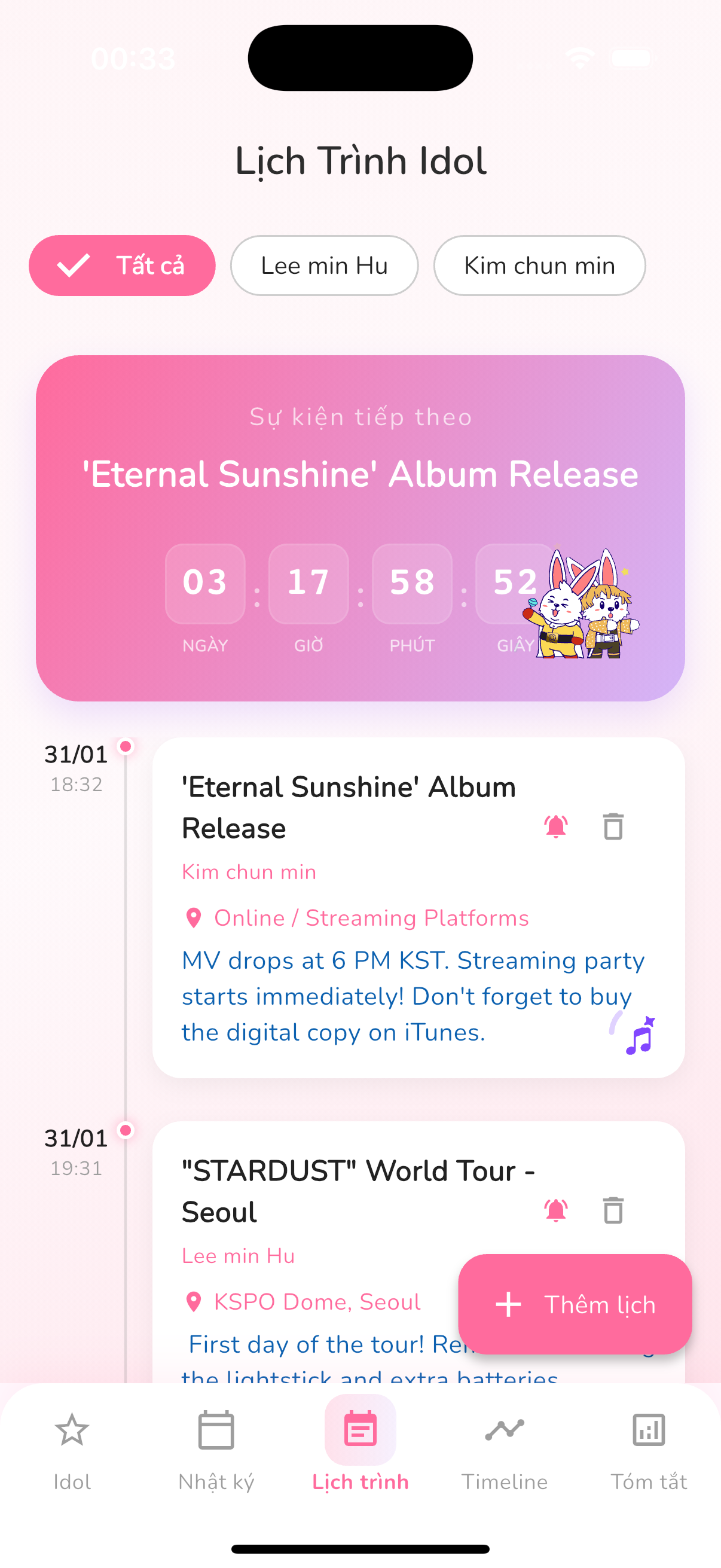The height and width of the screenshot is (1568, 721).
Task: Toggle reminder bell for Eternal Sunshine Album Release
Action: click(555, 826)
